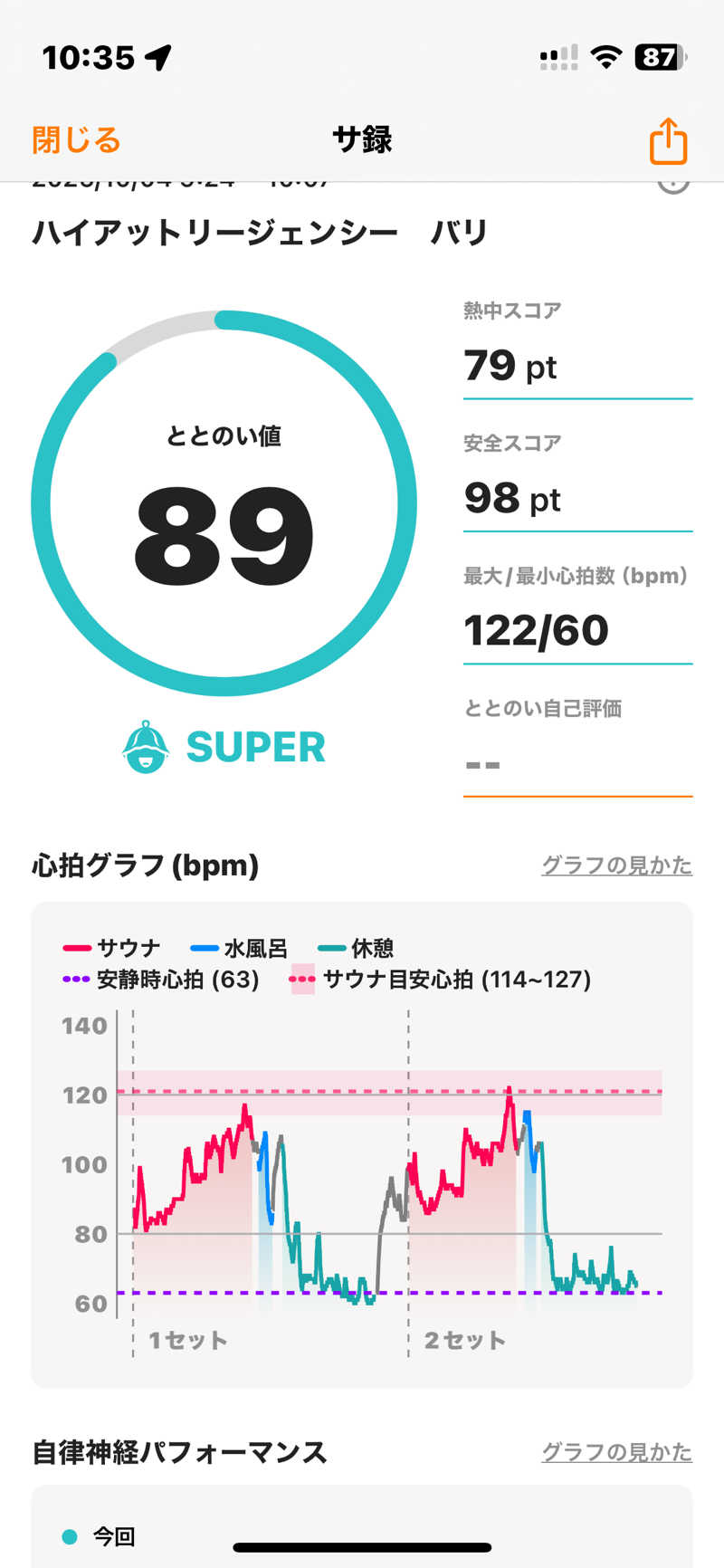Screen dimensions: 724x1568
Task: Set the ととのい自己評価 value
Action: (x=576, y=765)
